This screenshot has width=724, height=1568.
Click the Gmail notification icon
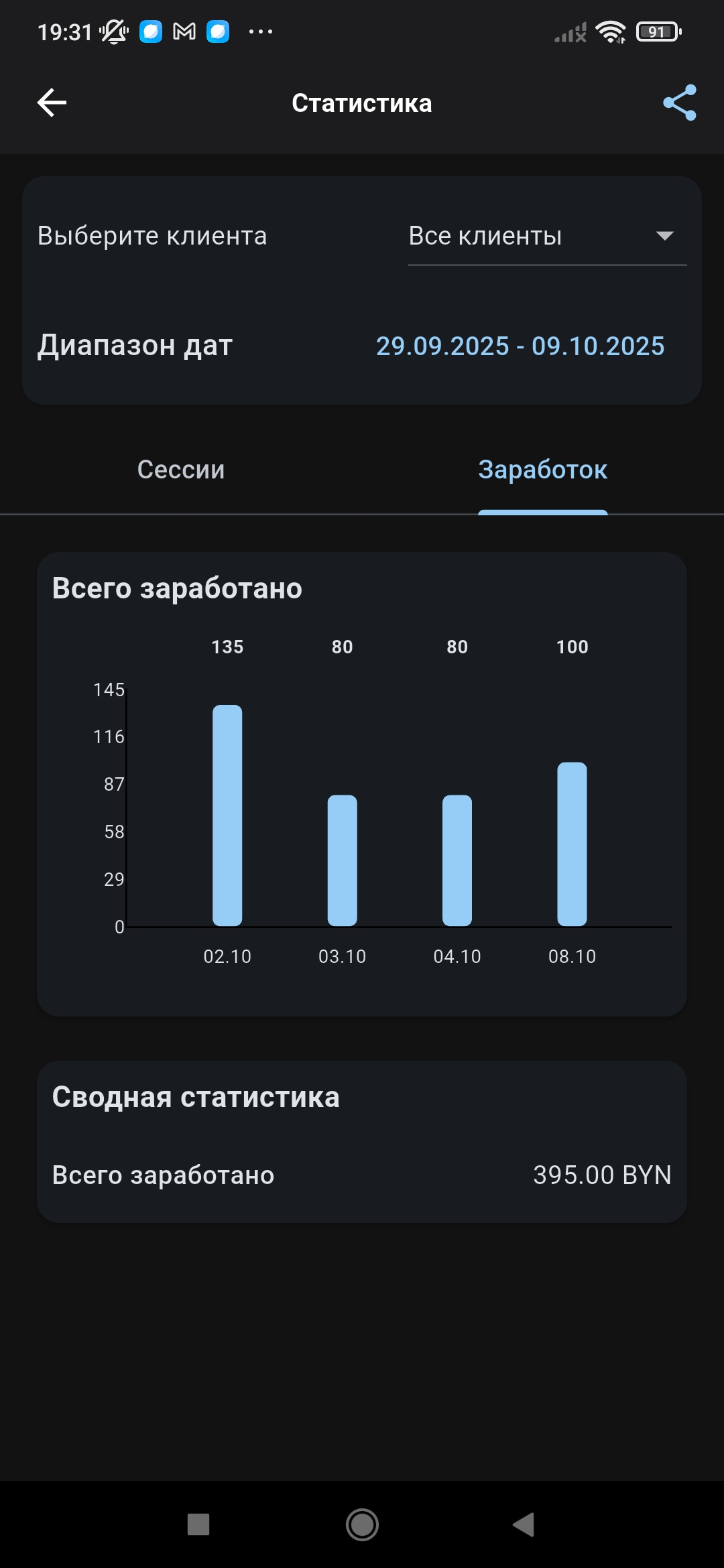[x=183, y=31]
